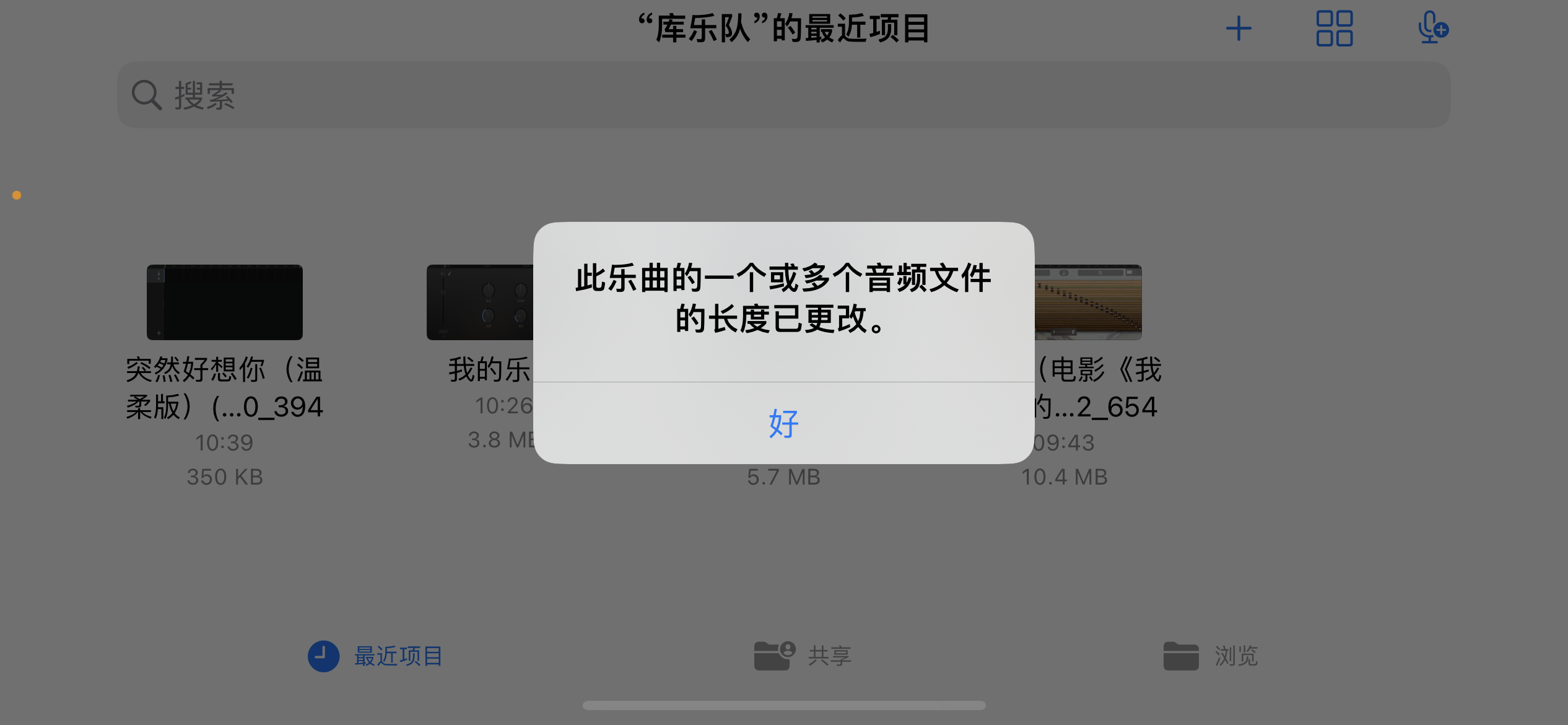1568x725 pixels.
Task: Open the 突然好想你 project
Action: pyautogui.click(x=224, y=302)
